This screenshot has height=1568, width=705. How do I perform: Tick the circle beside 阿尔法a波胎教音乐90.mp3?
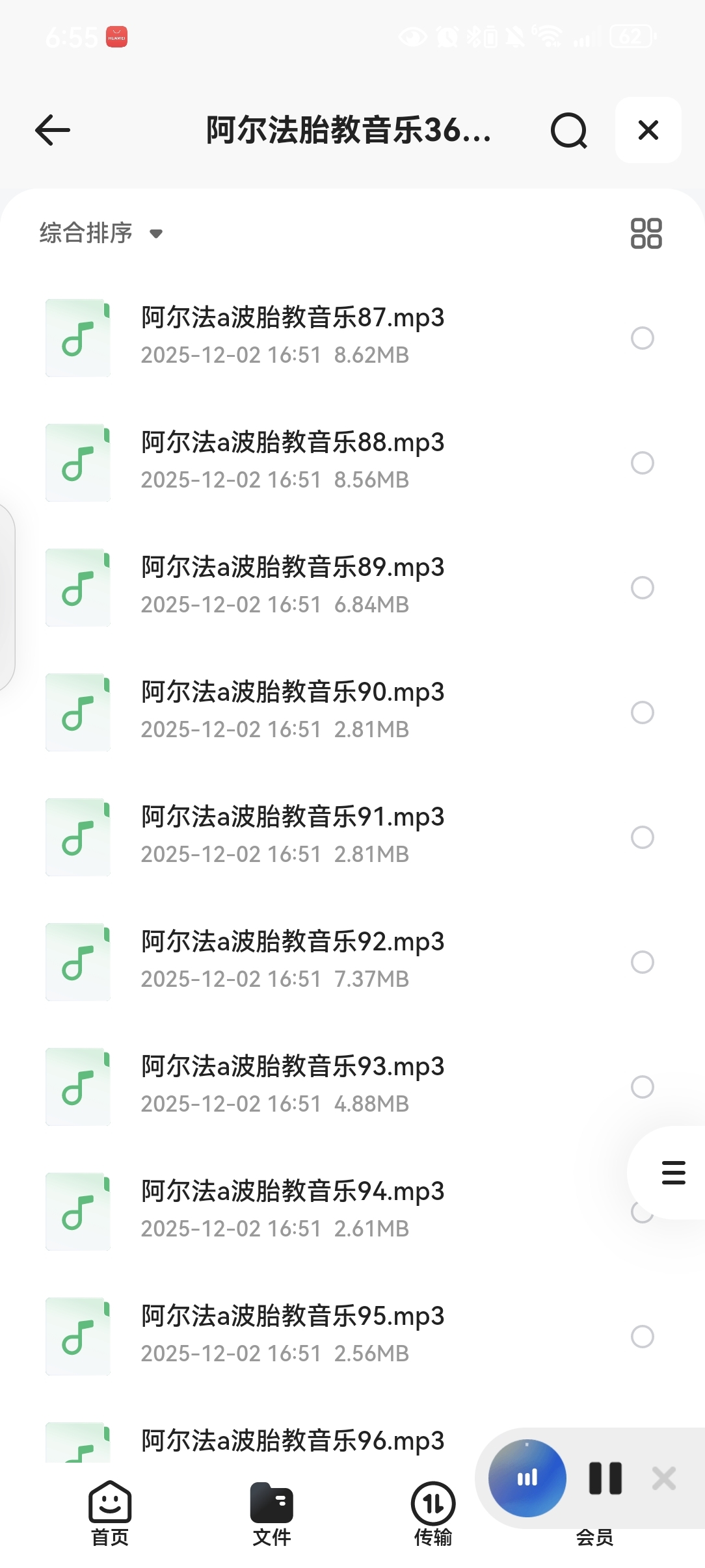point(642,712)
